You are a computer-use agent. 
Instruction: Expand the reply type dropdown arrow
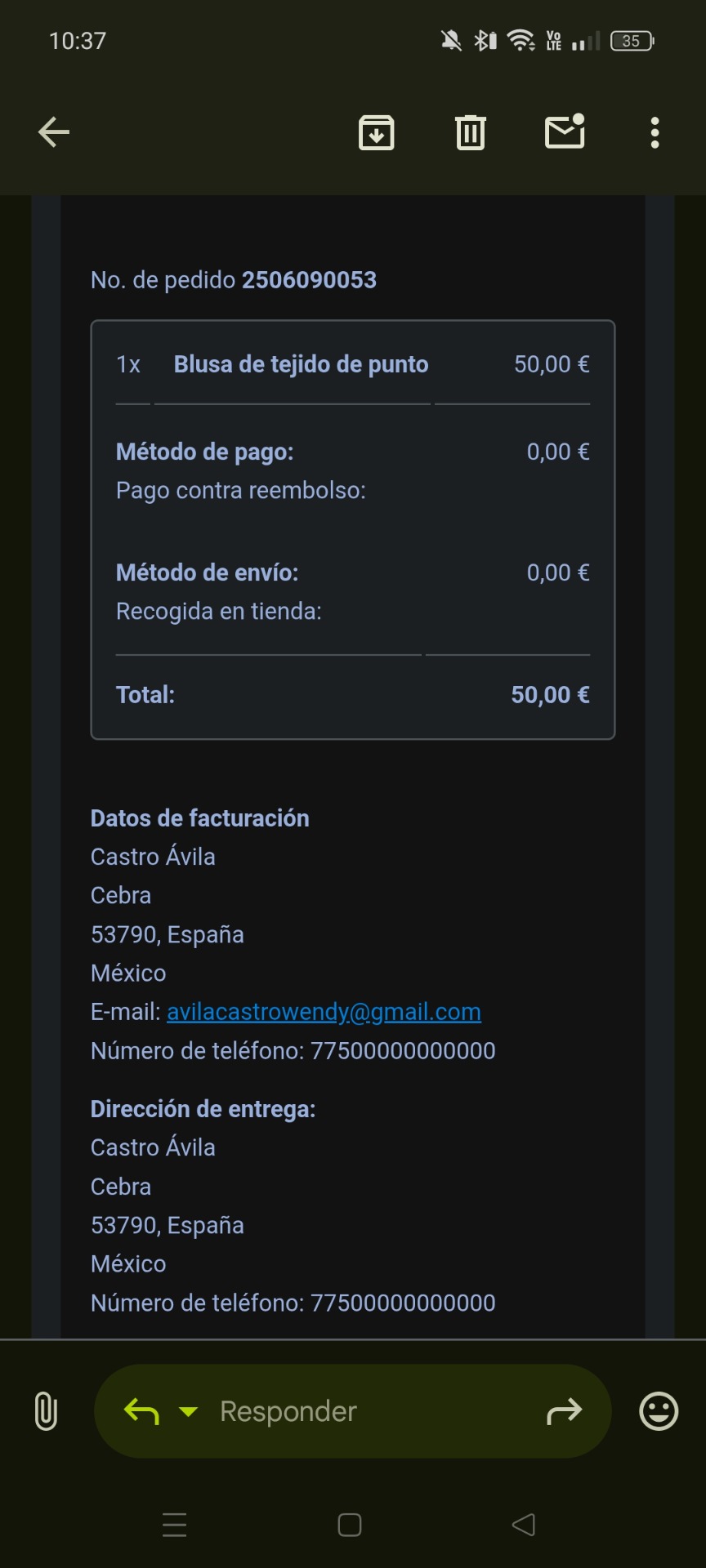click(188, 1412)
